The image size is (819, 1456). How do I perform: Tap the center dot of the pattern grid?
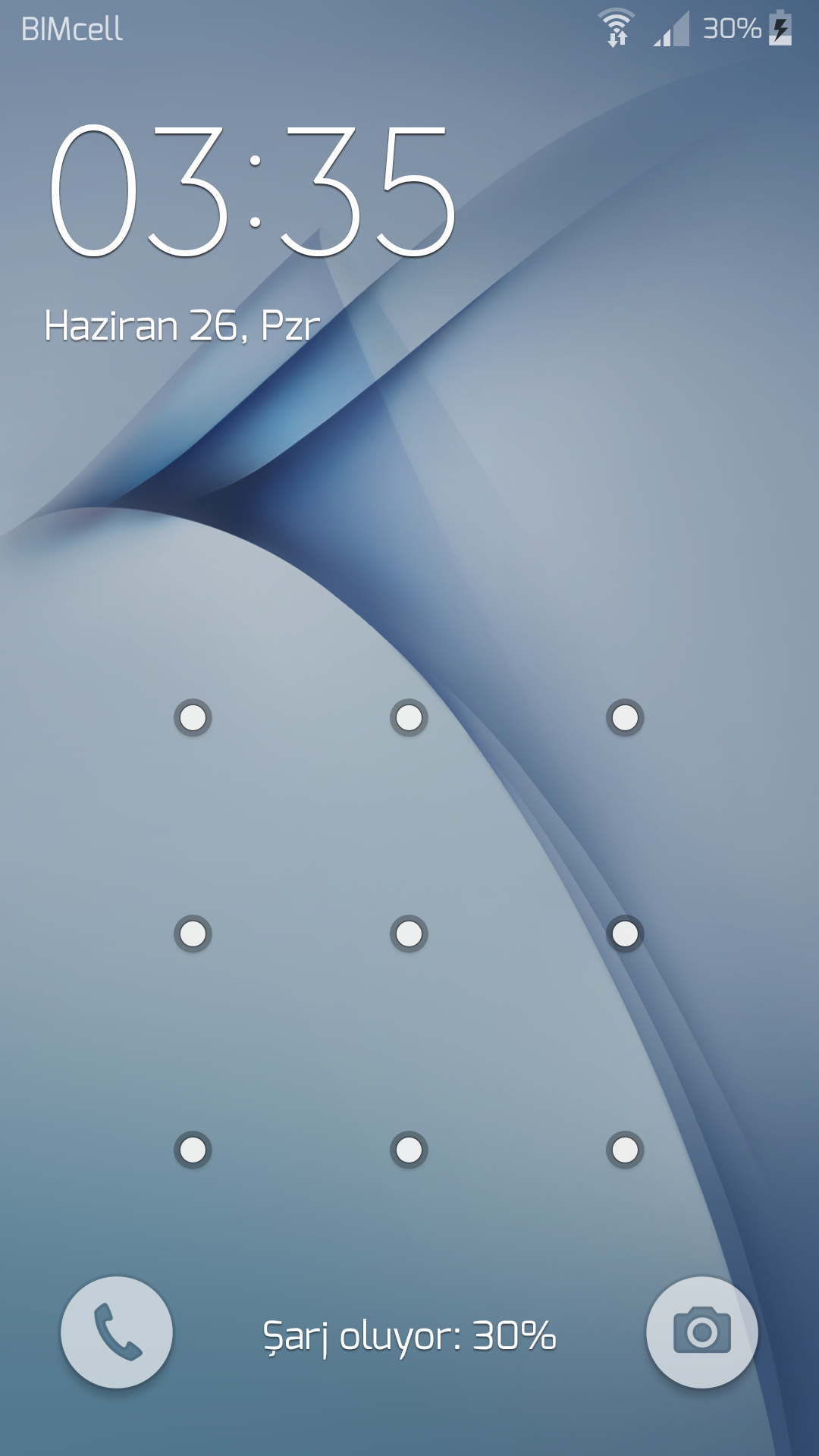tap(409, 934)
